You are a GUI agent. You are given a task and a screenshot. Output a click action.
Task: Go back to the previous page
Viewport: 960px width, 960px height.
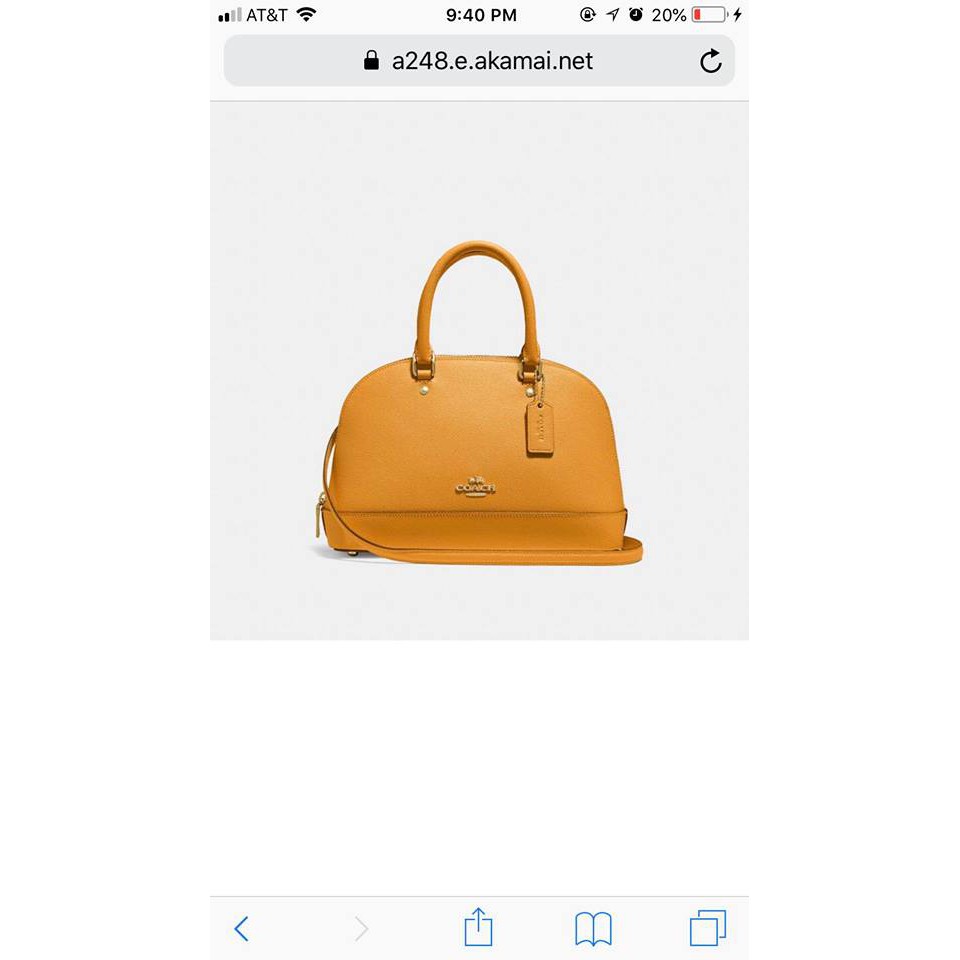pos(241,929)
